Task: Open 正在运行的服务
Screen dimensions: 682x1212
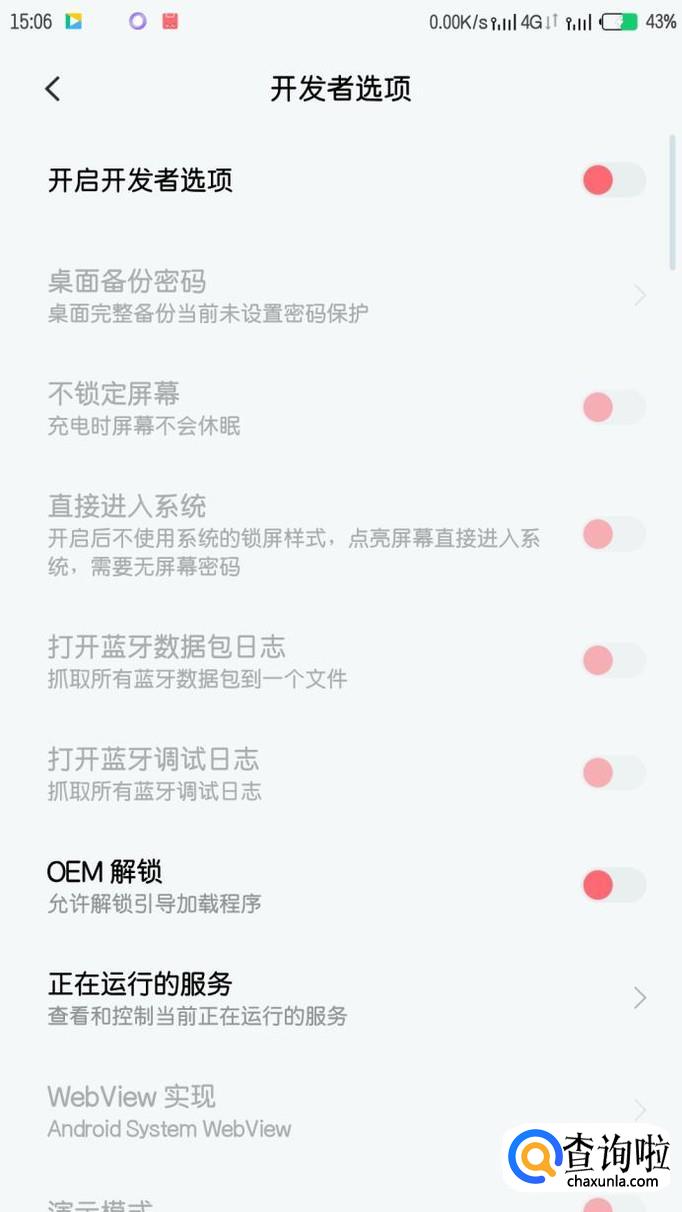Action: click(x=340, y=998)
